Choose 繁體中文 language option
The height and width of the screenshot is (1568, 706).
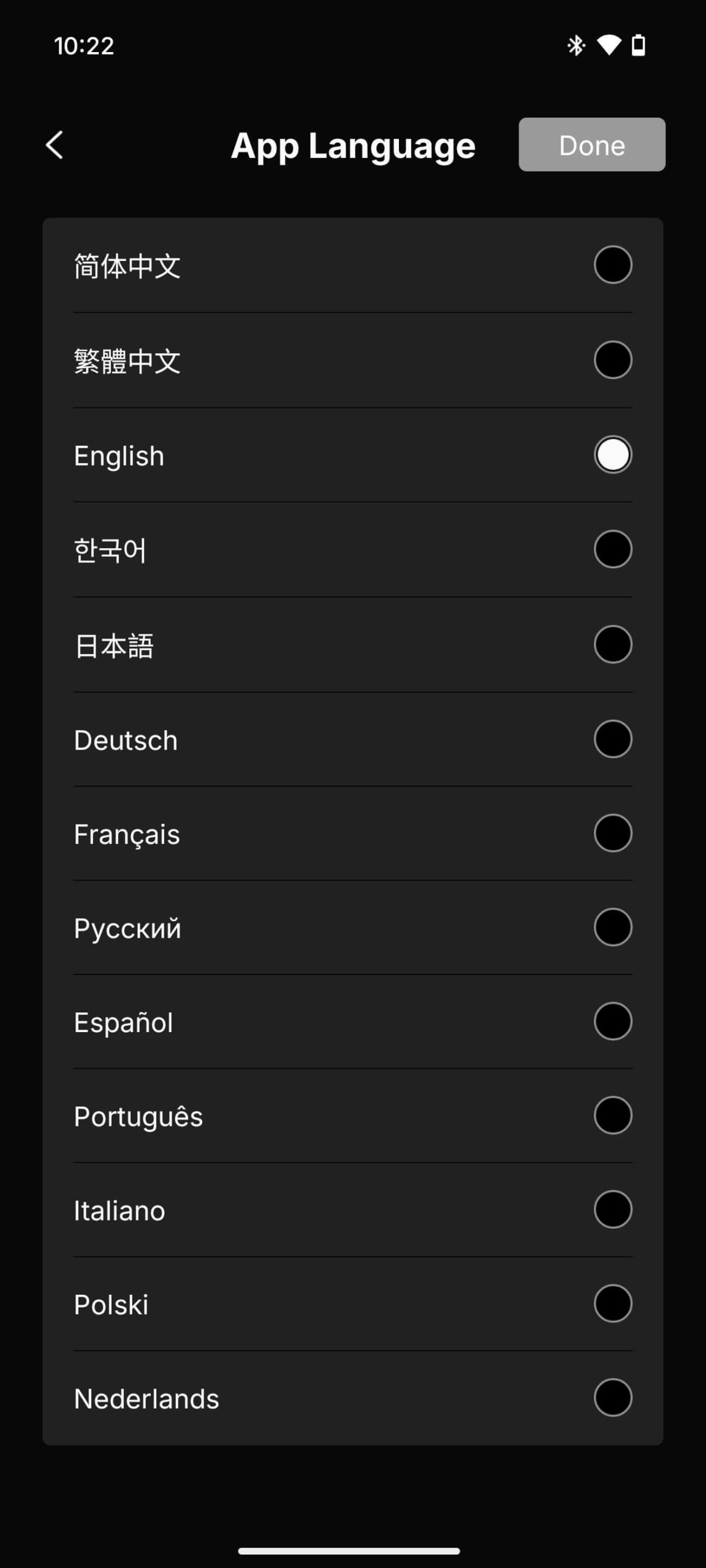[612, 360]
